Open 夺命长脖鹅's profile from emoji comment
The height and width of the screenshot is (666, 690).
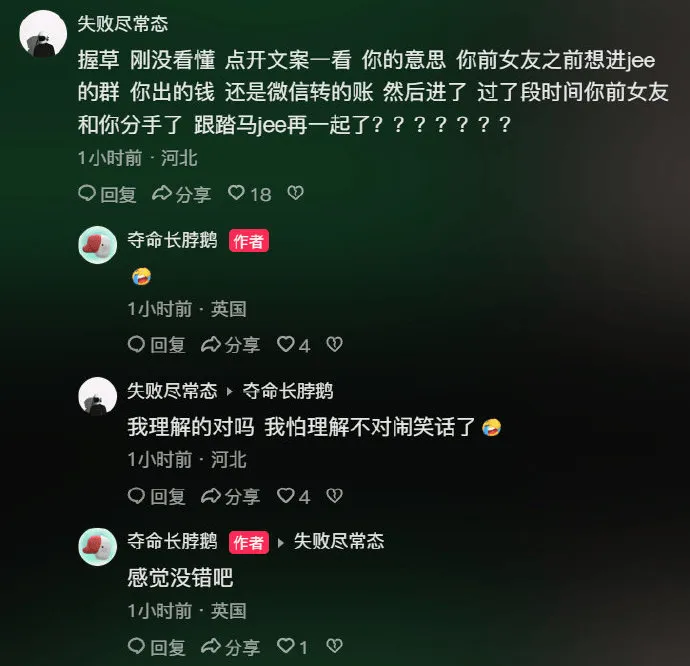click(98, 245)
